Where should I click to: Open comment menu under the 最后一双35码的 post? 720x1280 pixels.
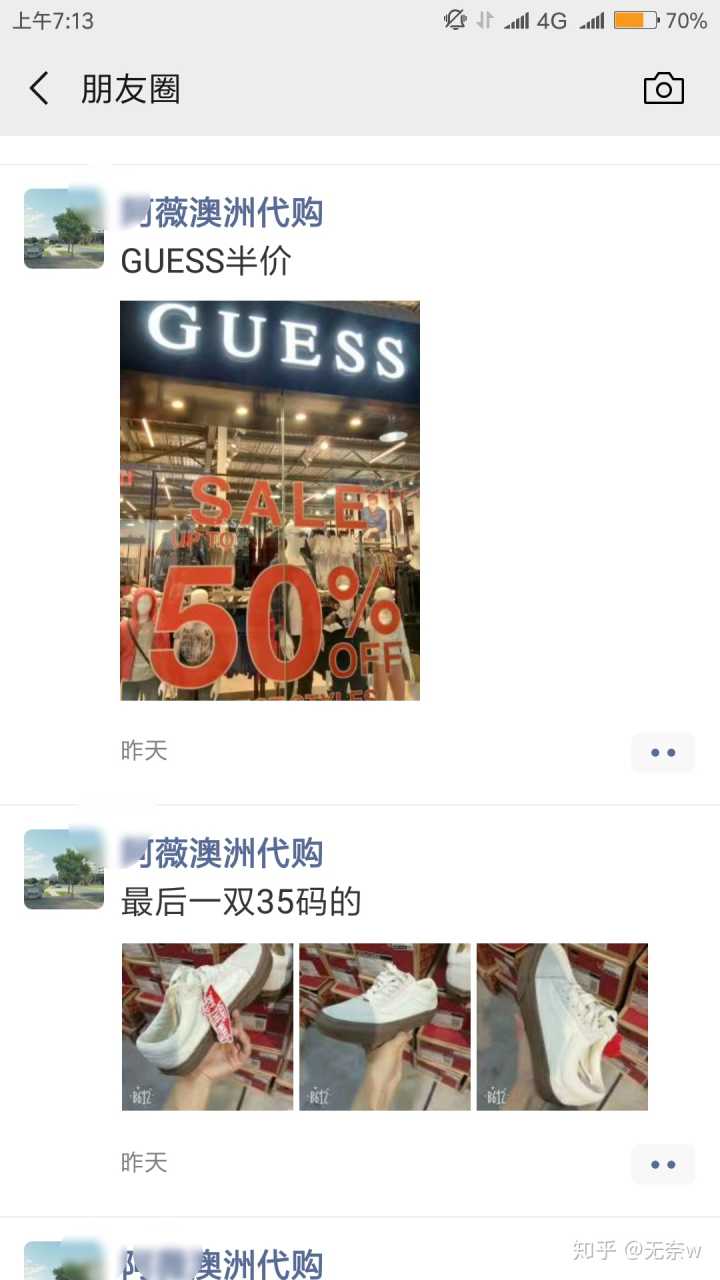663,1164
